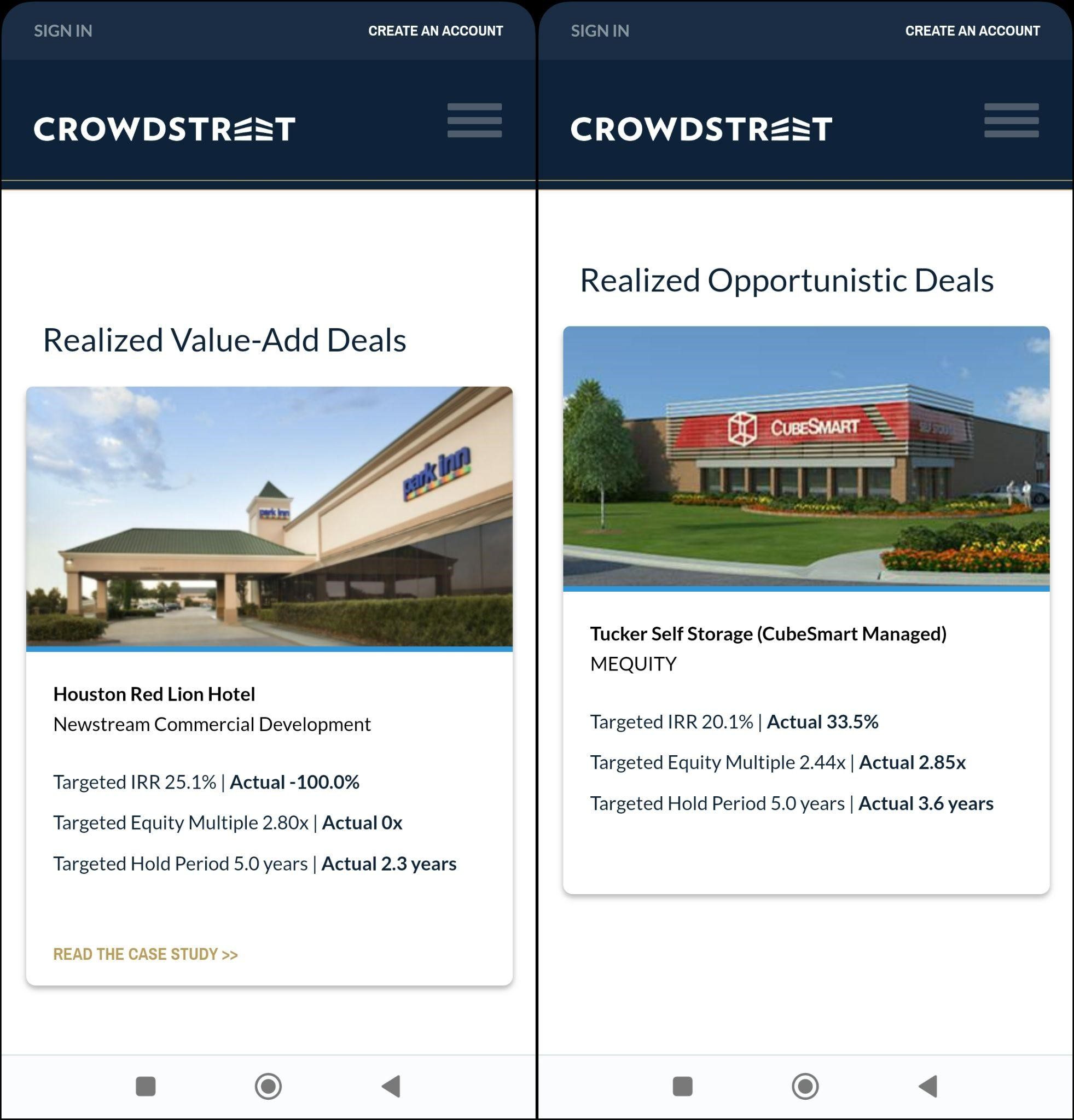This screenshot has height=1120, width=1074.
Task: Tap Sign In on Value-Add Deals screen
Action: coord(63,31)
